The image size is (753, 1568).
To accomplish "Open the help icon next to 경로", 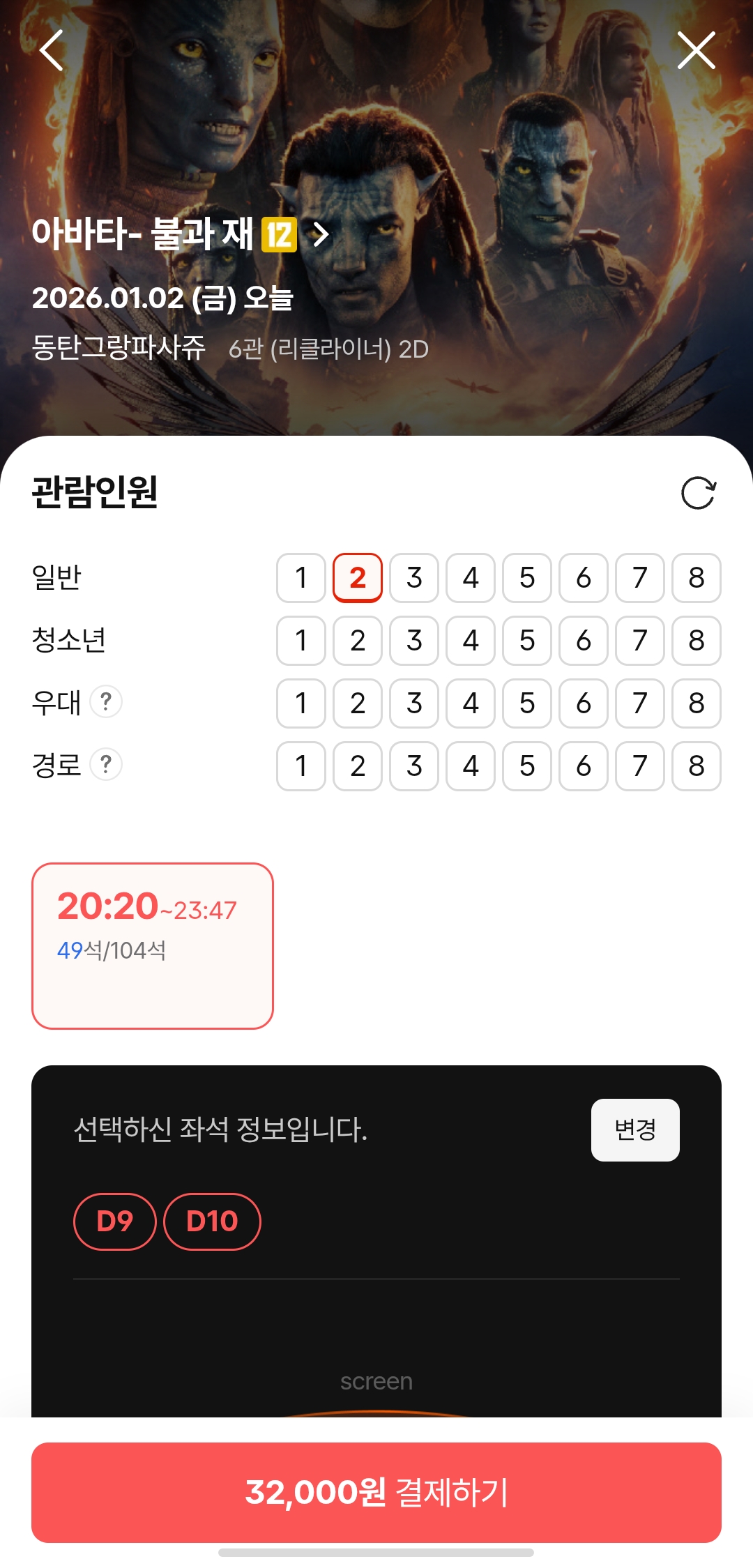I will pyautogui.click(x=106, y=765).
